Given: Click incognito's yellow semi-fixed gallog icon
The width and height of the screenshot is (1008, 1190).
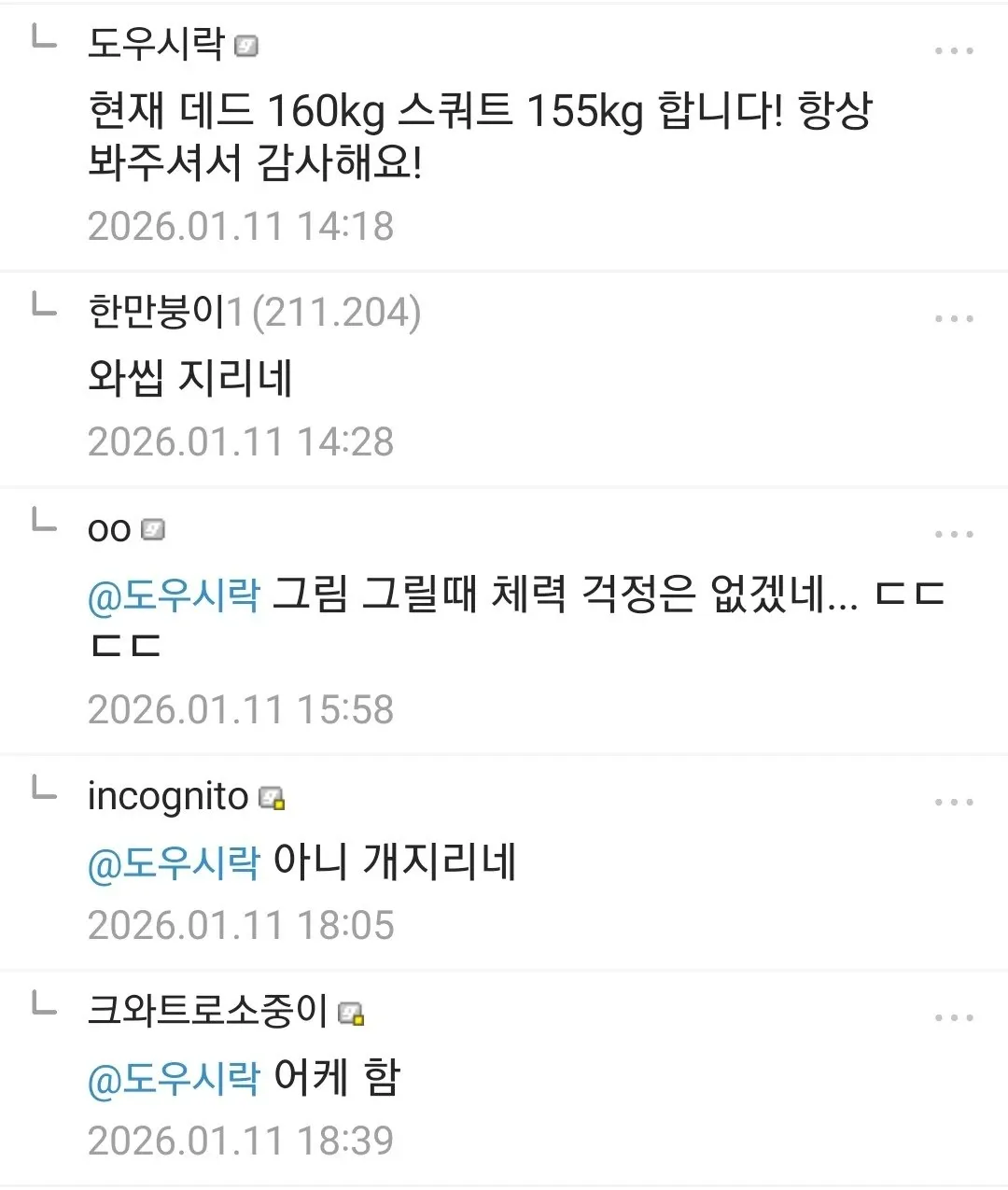Looking at the screenshot, I should [272, 798].
